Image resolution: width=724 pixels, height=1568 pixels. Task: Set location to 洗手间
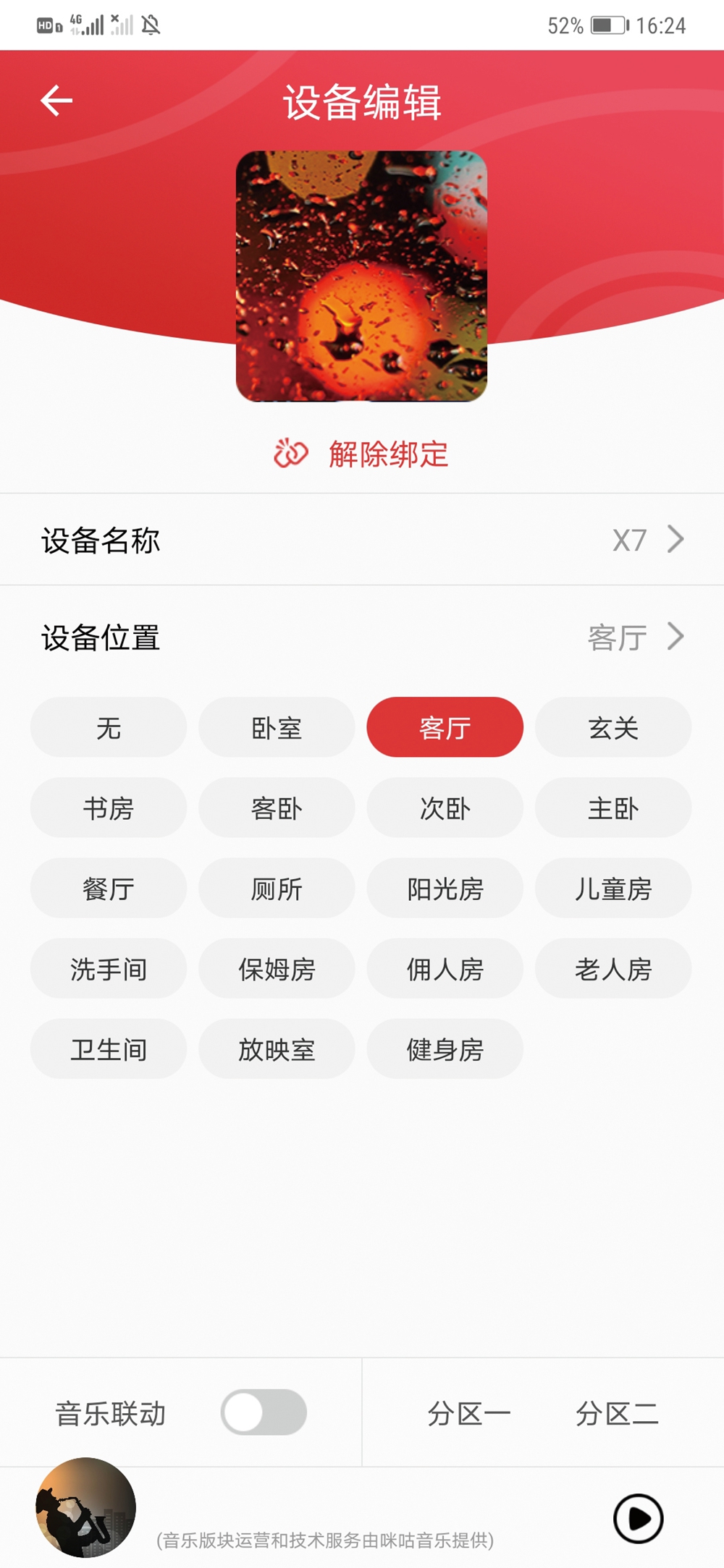(109, 969)
